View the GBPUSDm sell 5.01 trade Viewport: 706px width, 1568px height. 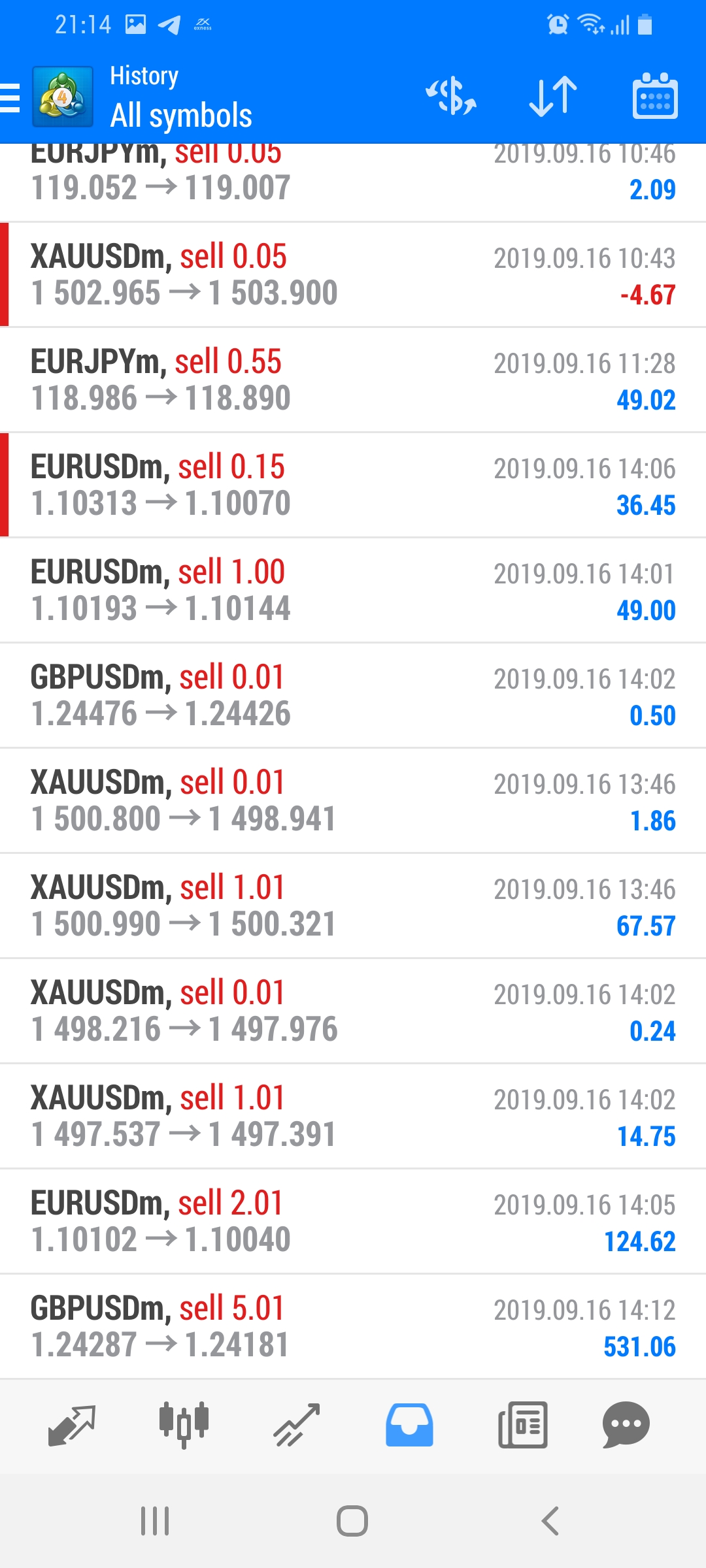point(353,1326)
